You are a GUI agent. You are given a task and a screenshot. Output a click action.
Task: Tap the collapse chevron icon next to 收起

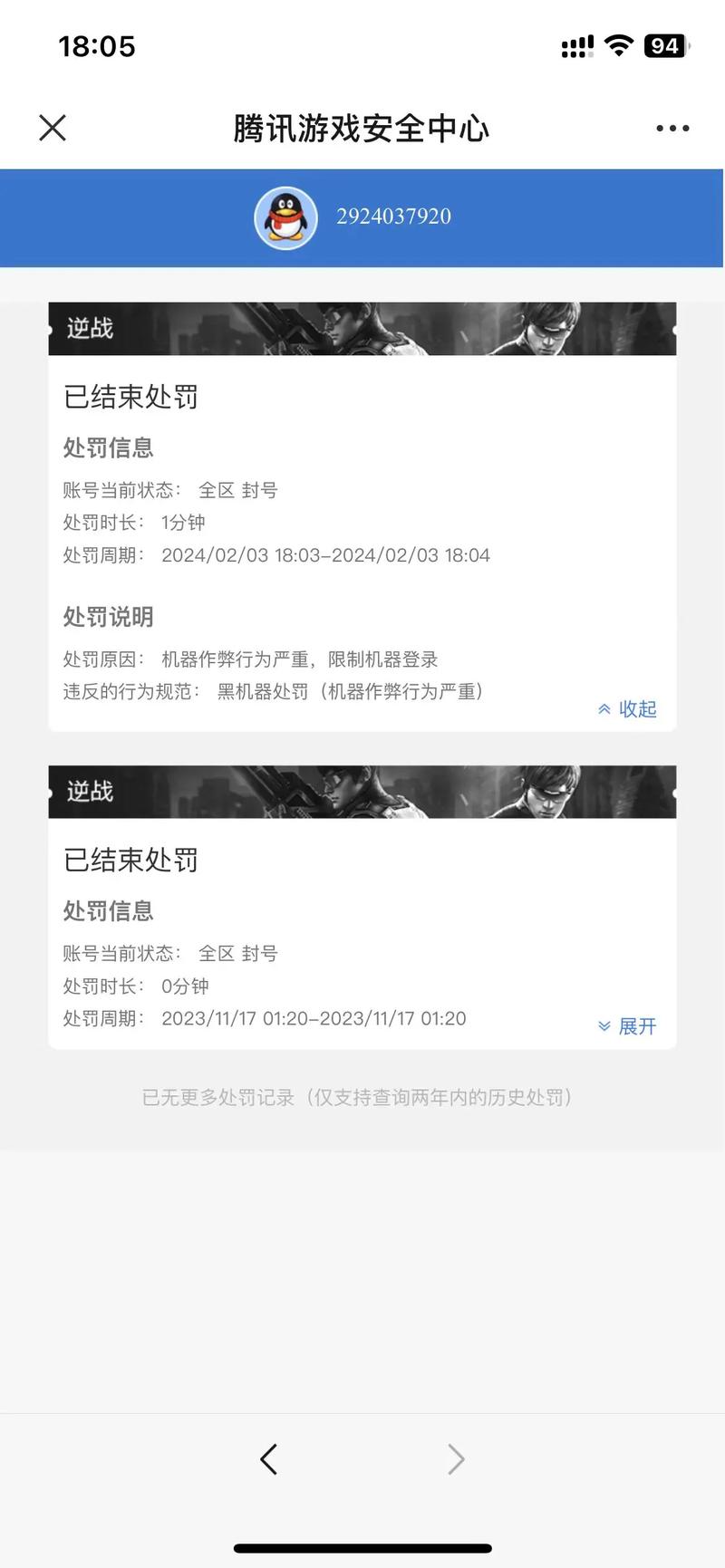pos(604,709)
